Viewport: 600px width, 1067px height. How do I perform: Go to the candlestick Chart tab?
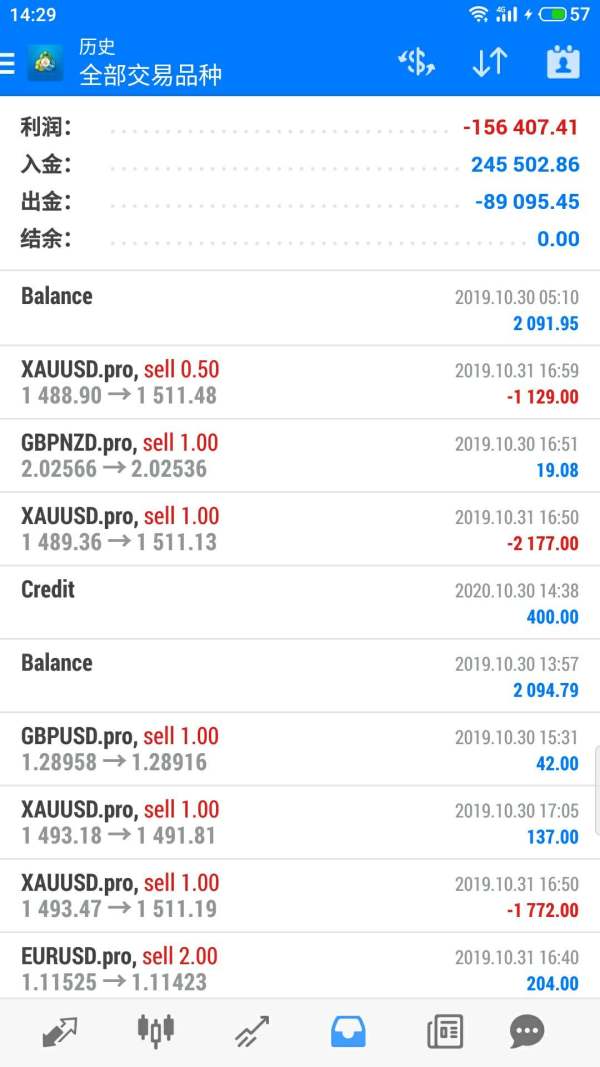click(155, 1031)
